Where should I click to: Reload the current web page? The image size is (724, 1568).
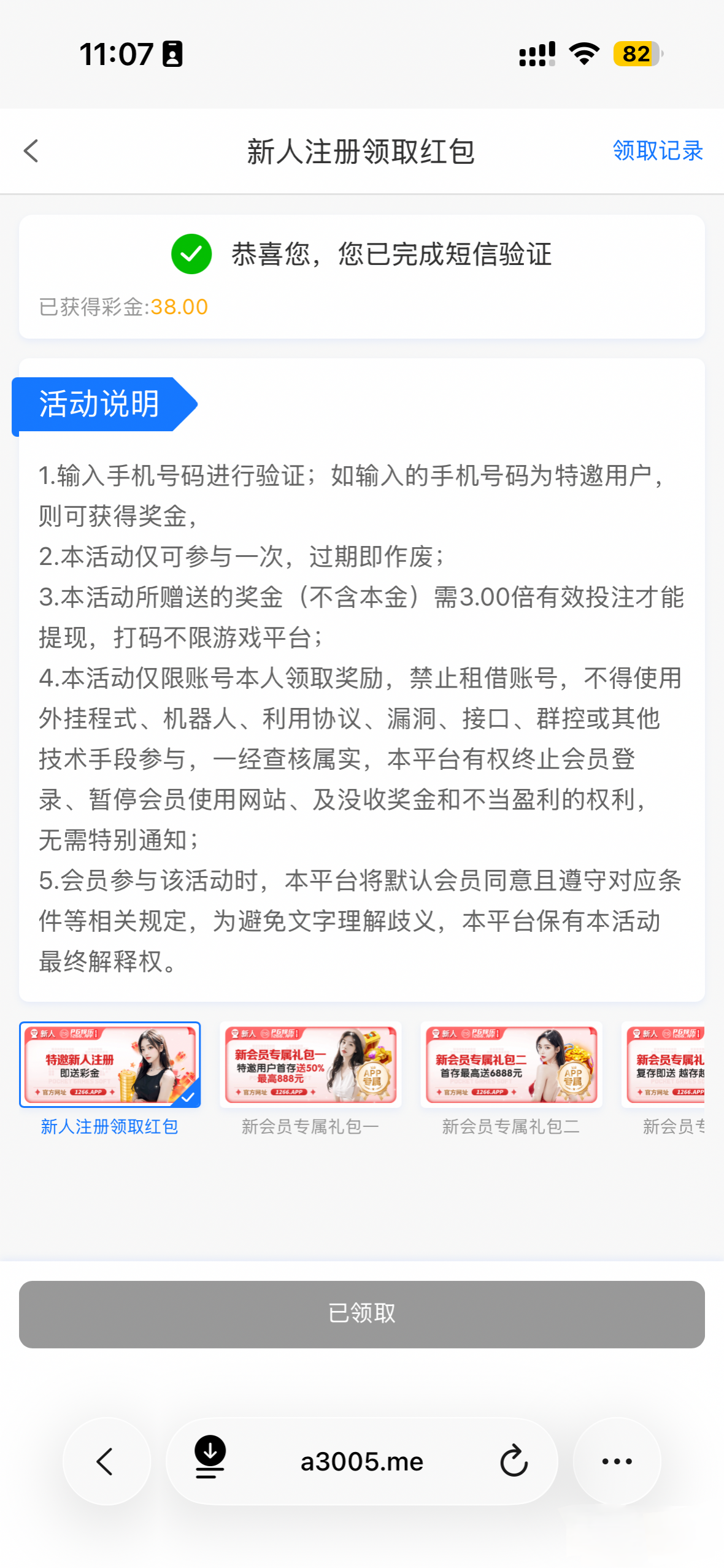514,1461
